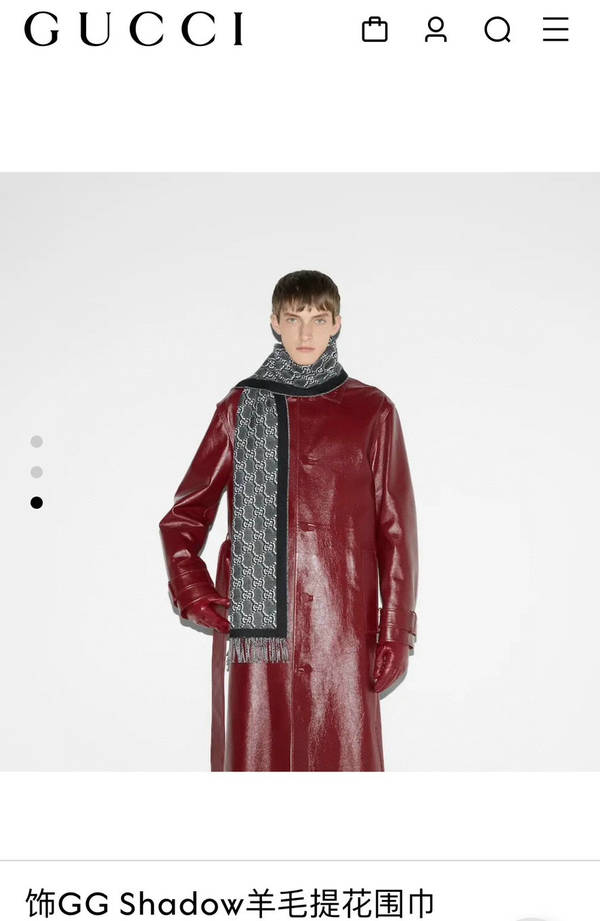Screen dimensions: 600x921
Task: Select the second image indicator dot
Action: [x=37, y=472]
